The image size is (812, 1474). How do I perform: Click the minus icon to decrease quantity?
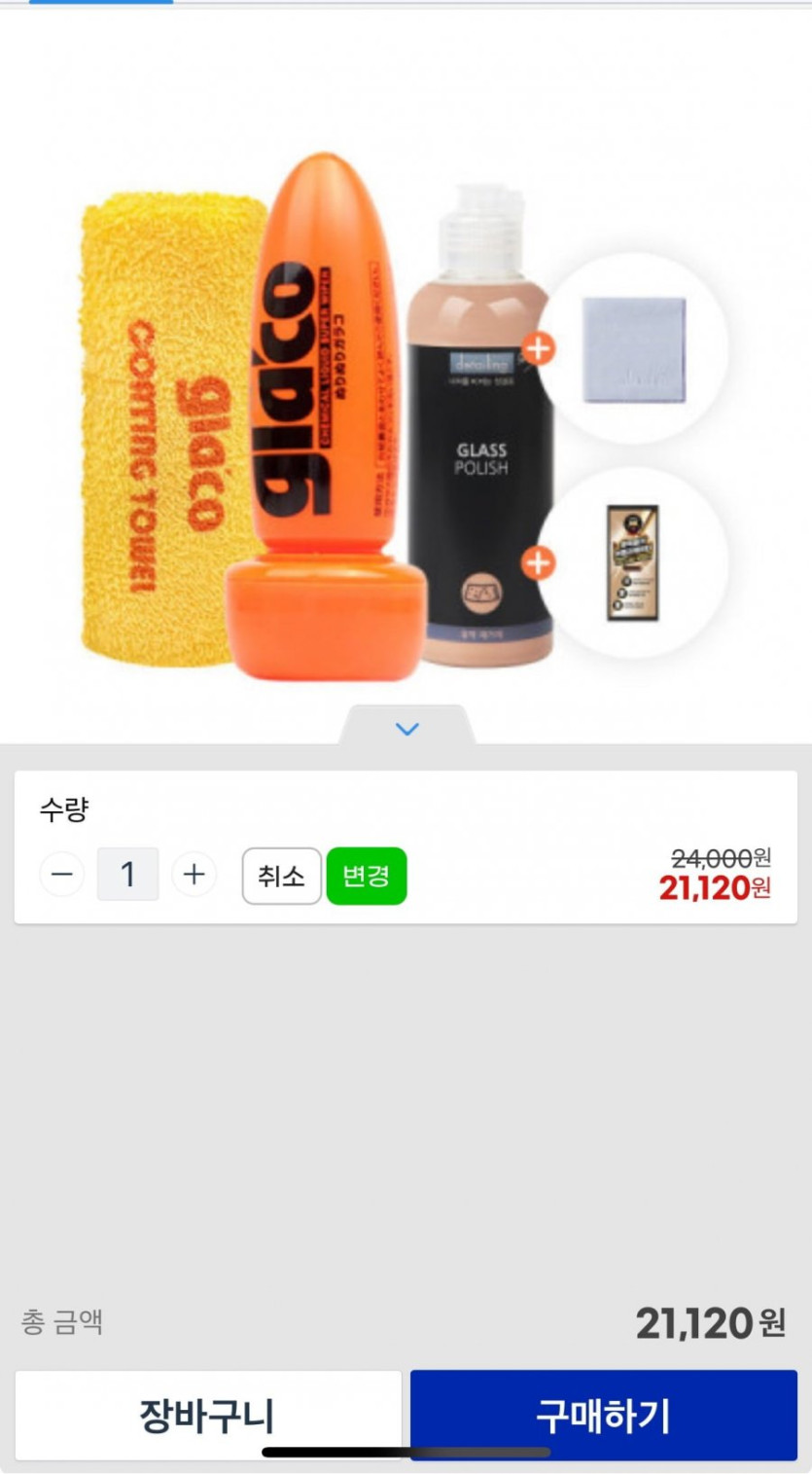coord(61,874)
